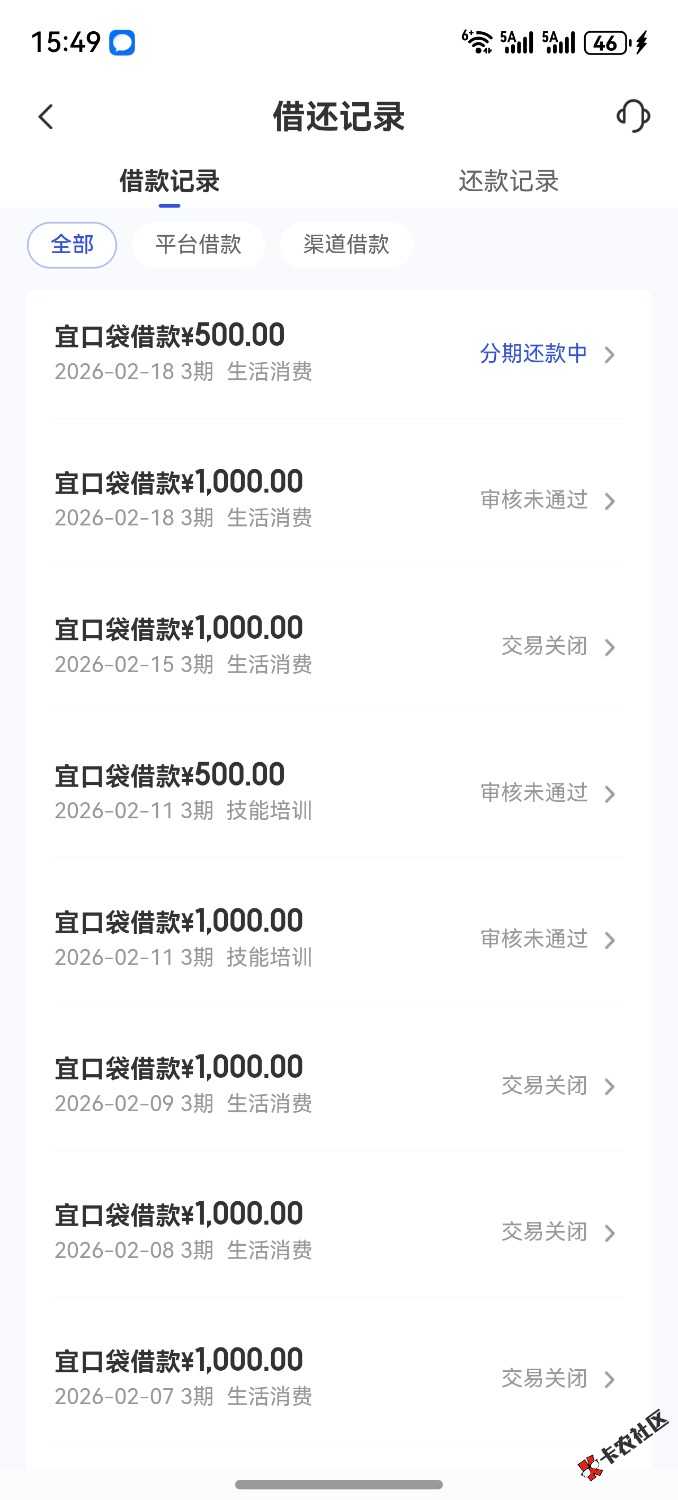The image size is (678, 1500).
Task: Filter by 平台借款
Action: pos(198,245)
